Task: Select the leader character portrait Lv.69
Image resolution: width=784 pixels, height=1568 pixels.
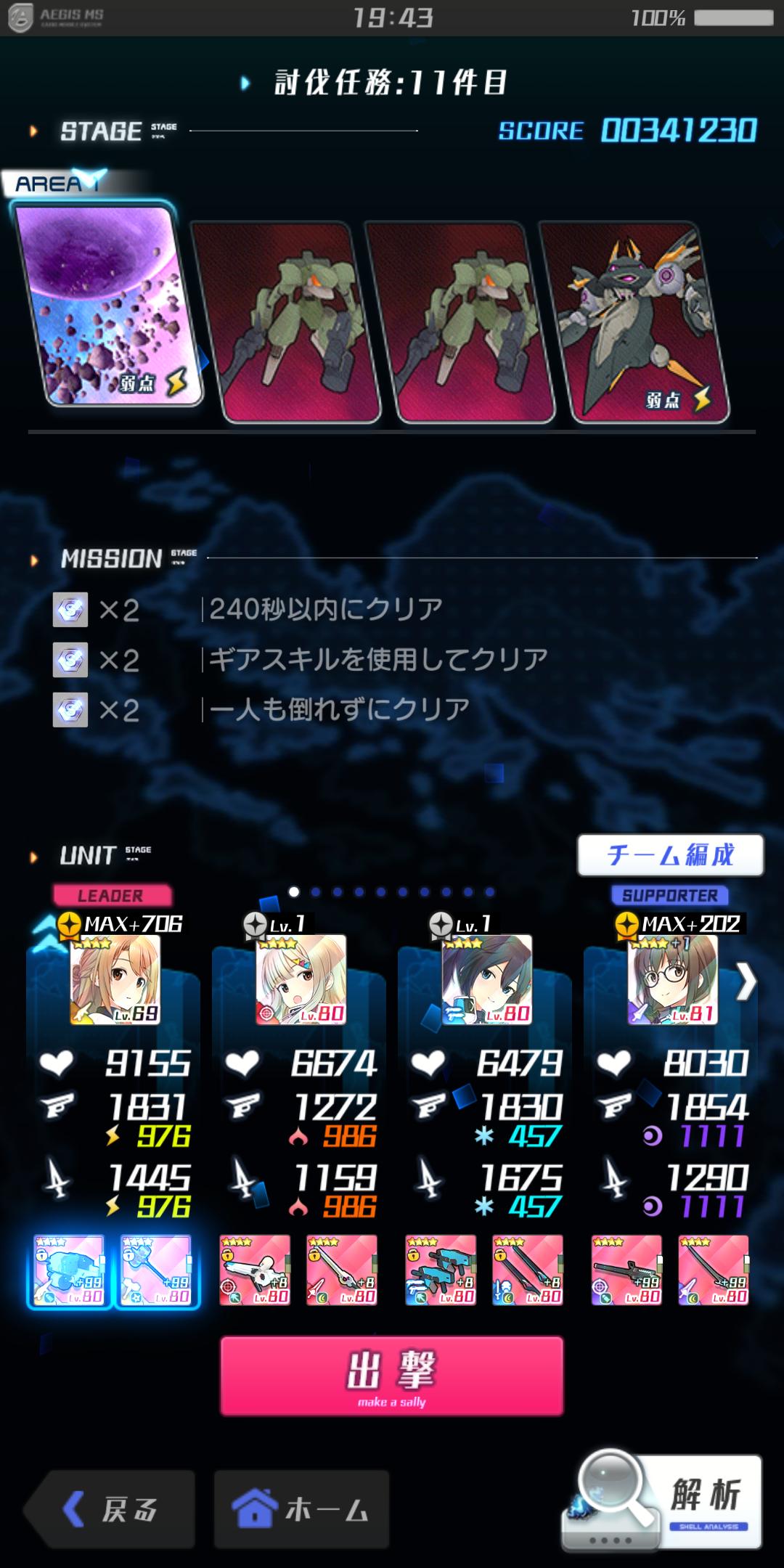Action: tap(115, 979)
